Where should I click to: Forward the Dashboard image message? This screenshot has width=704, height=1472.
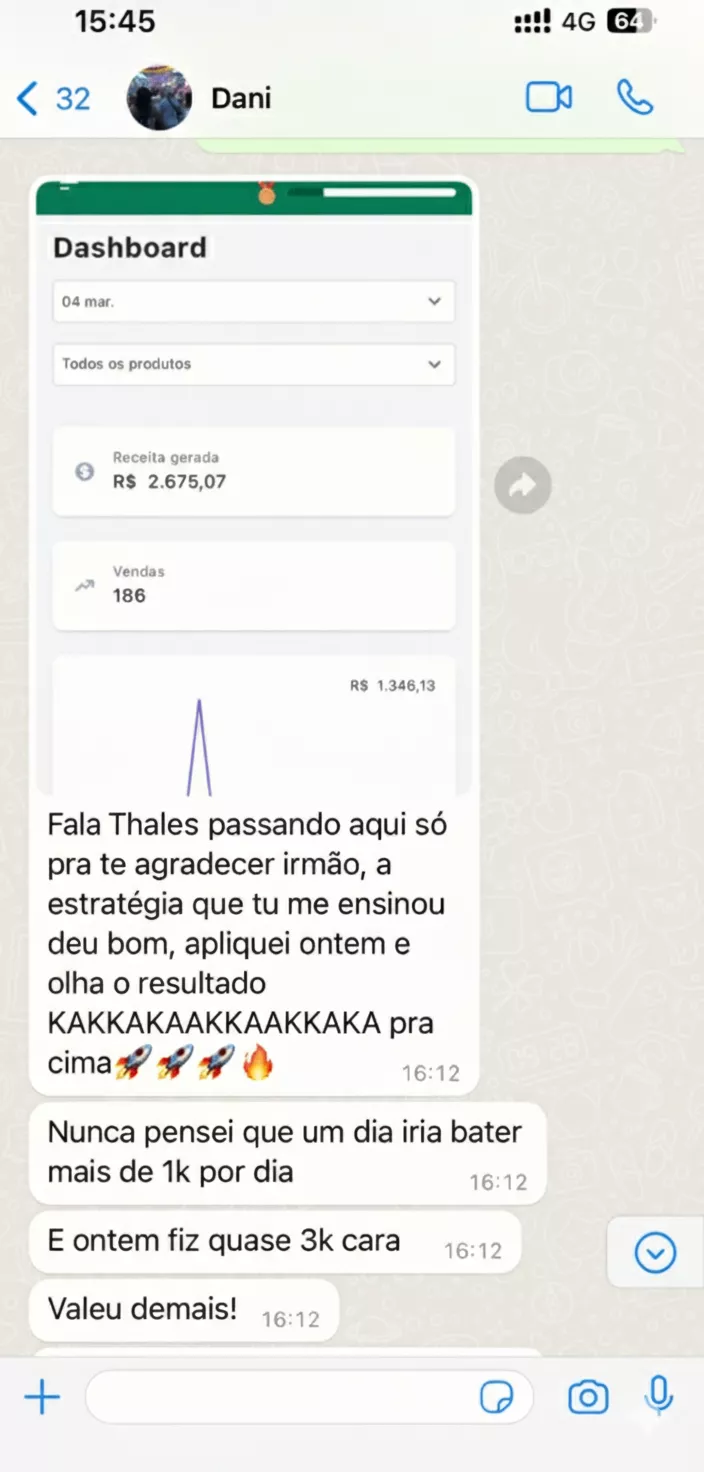coord(522,486)
